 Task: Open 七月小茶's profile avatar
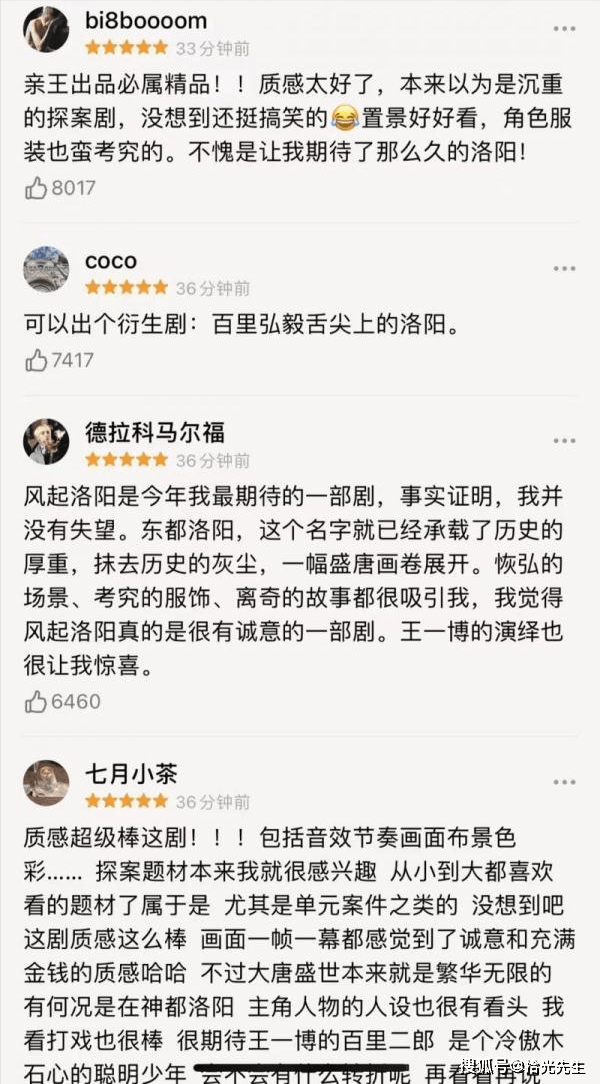click(46, 783)
